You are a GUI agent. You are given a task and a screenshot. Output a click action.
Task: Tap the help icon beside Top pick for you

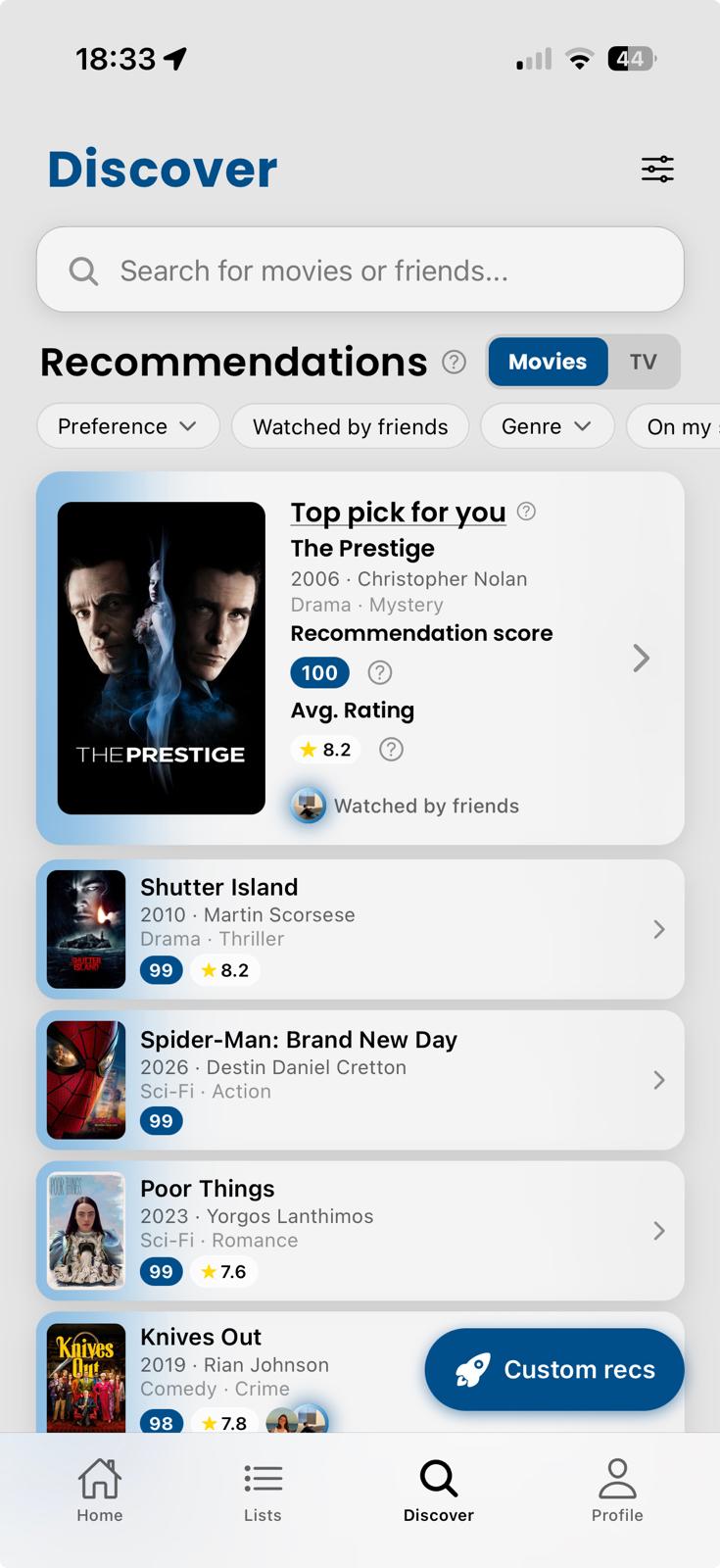point(526,512)
